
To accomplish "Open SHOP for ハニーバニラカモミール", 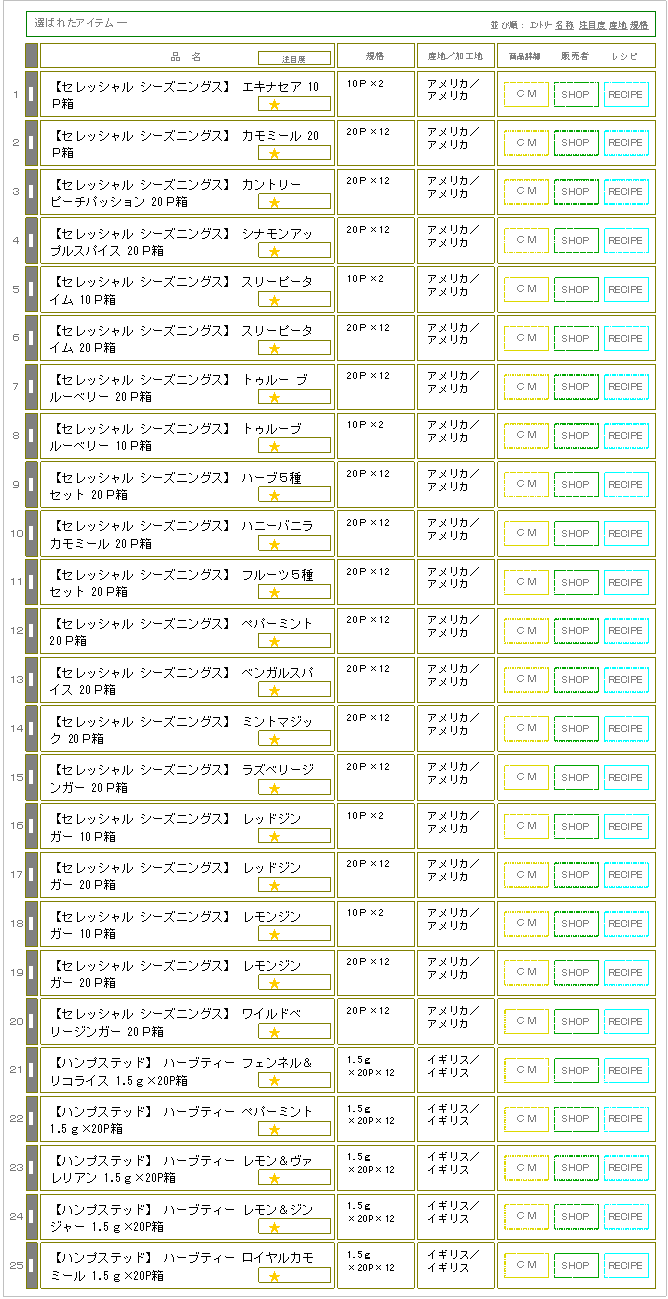I will tap(576, 533).
